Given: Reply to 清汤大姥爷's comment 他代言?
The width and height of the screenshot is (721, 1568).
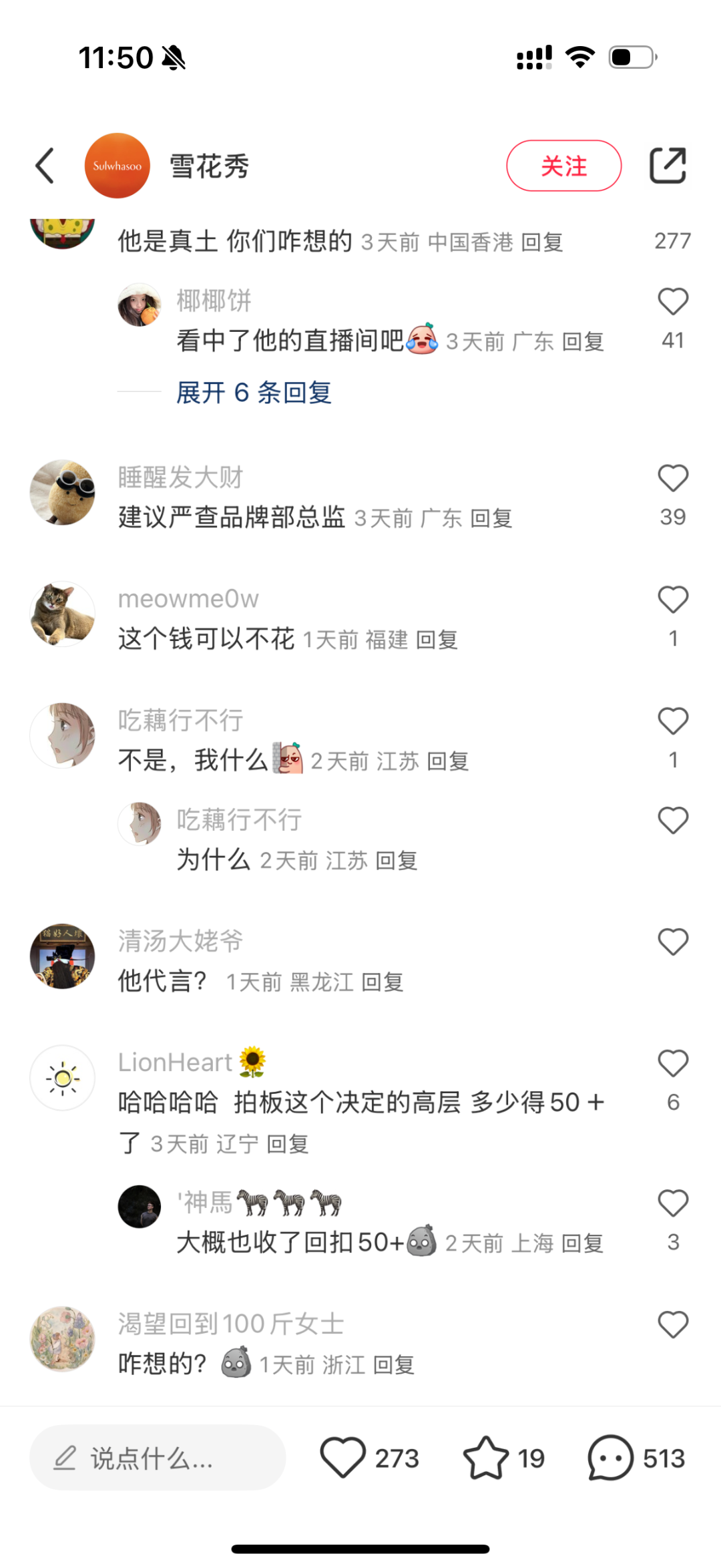Looking at the screenshot, I should 382,982.
